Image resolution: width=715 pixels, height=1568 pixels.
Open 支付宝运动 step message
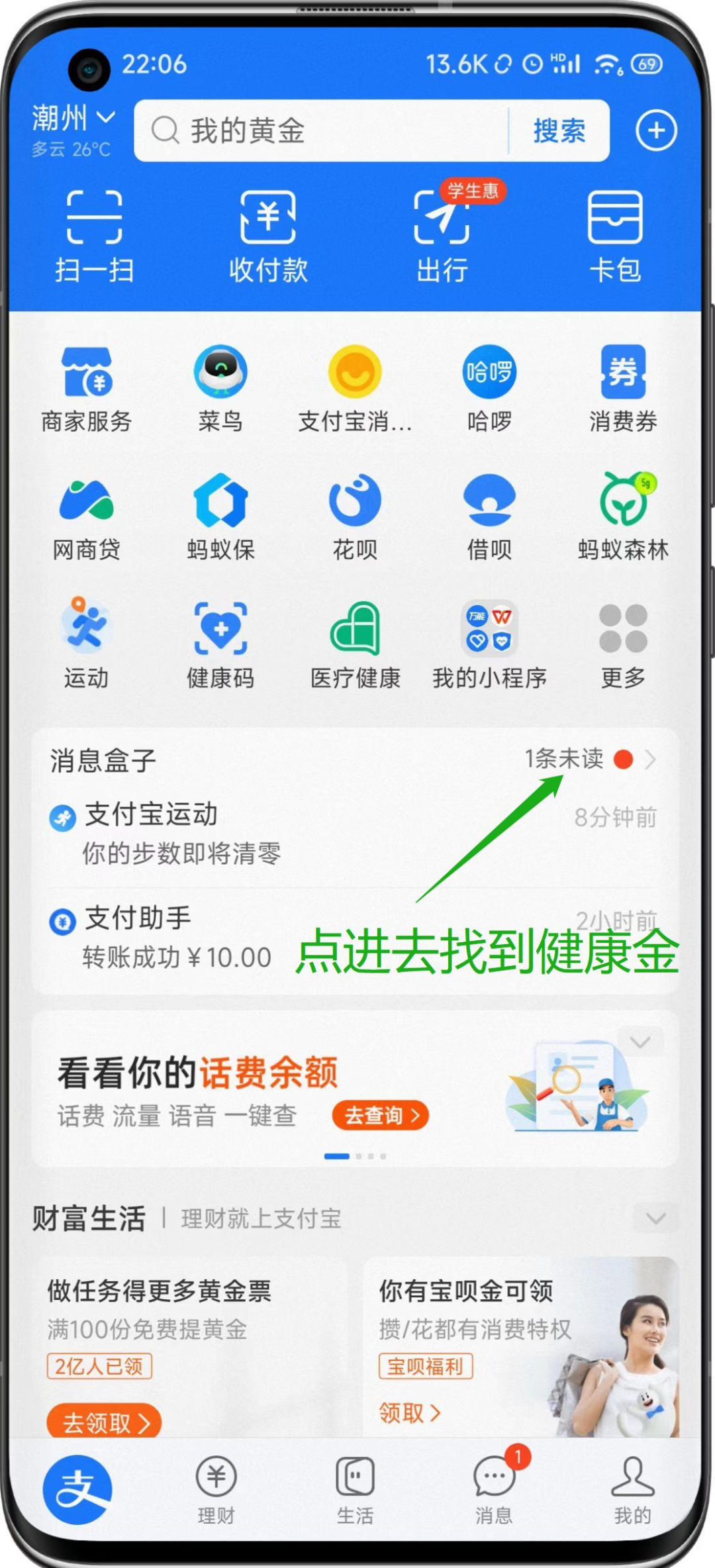pyautogui.click(x=355, y=834)
